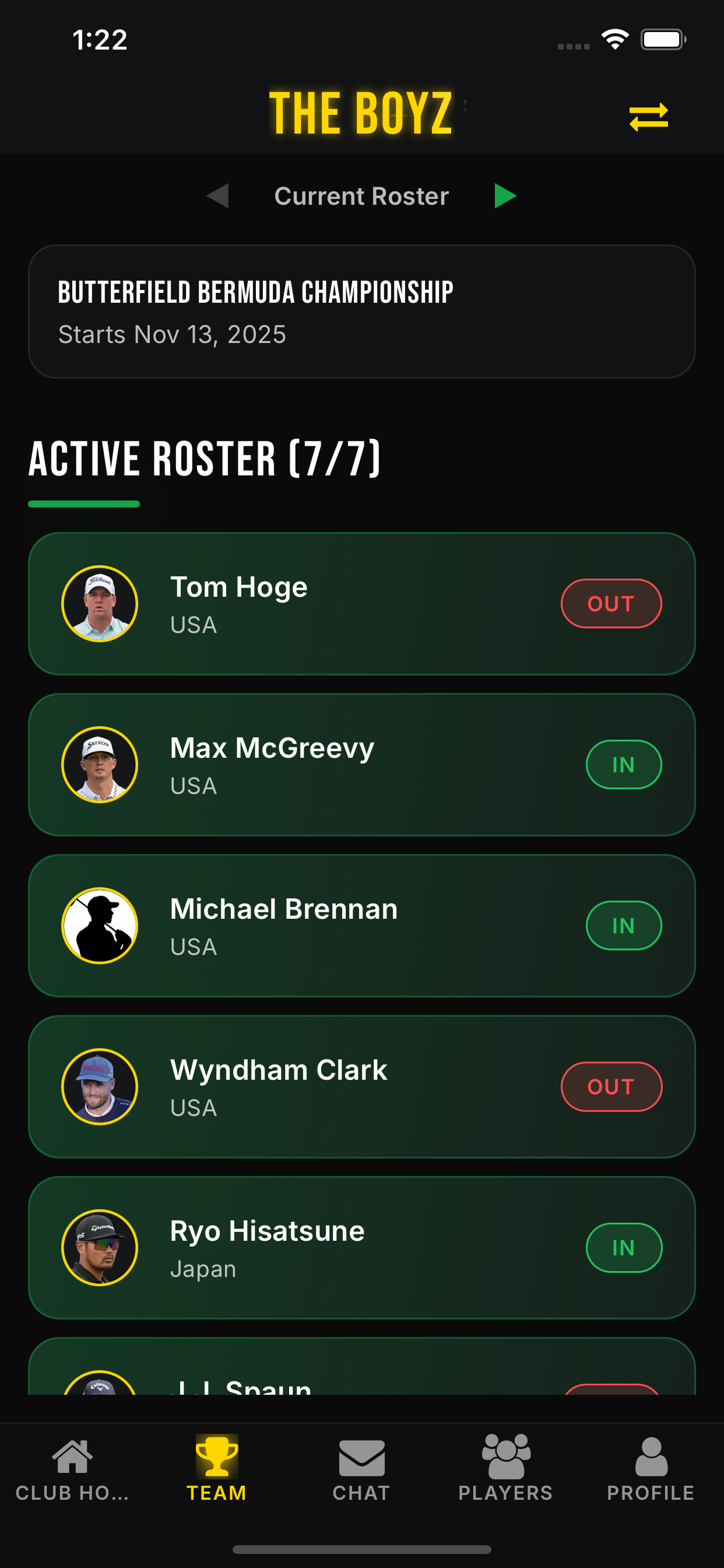Toggle Michael Brennan's IN status
This screenshot has height=1568, width=724.
(x=624, y=925)
